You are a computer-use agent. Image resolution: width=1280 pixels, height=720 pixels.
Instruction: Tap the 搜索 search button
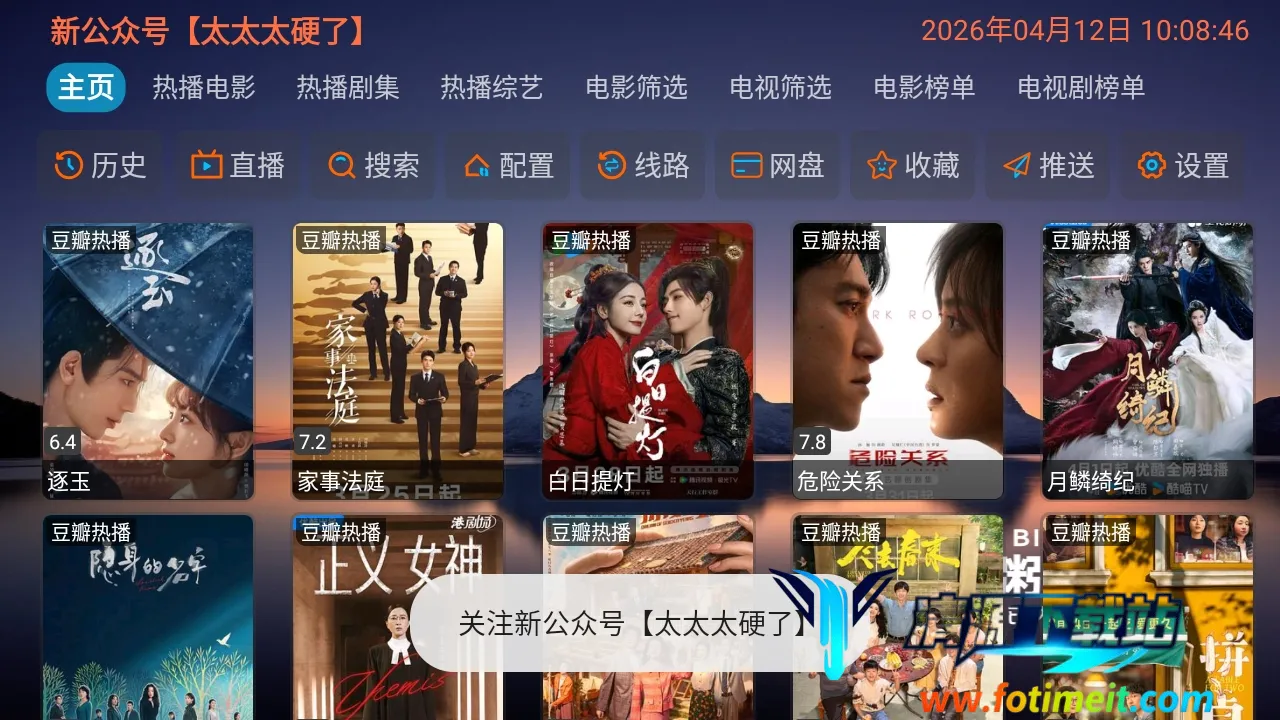[373, 165]
